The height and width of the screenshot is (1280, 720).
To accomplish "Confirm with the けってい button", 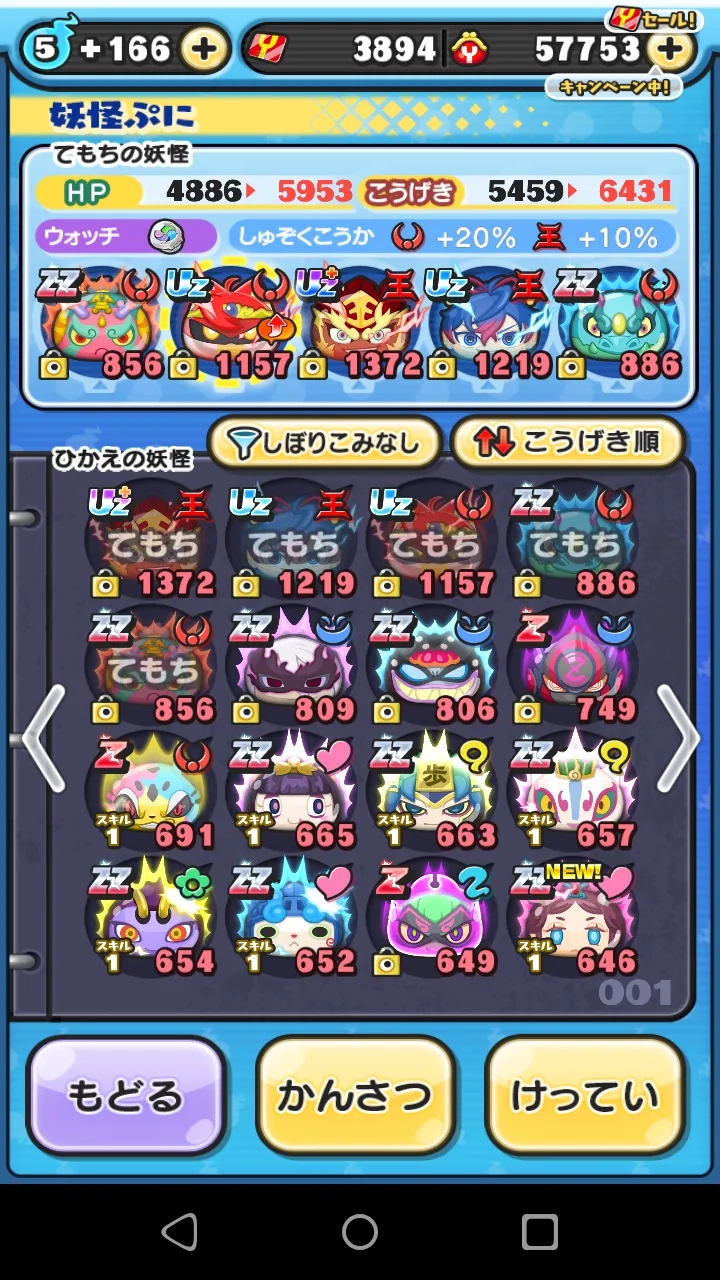I will [585, 1096].
